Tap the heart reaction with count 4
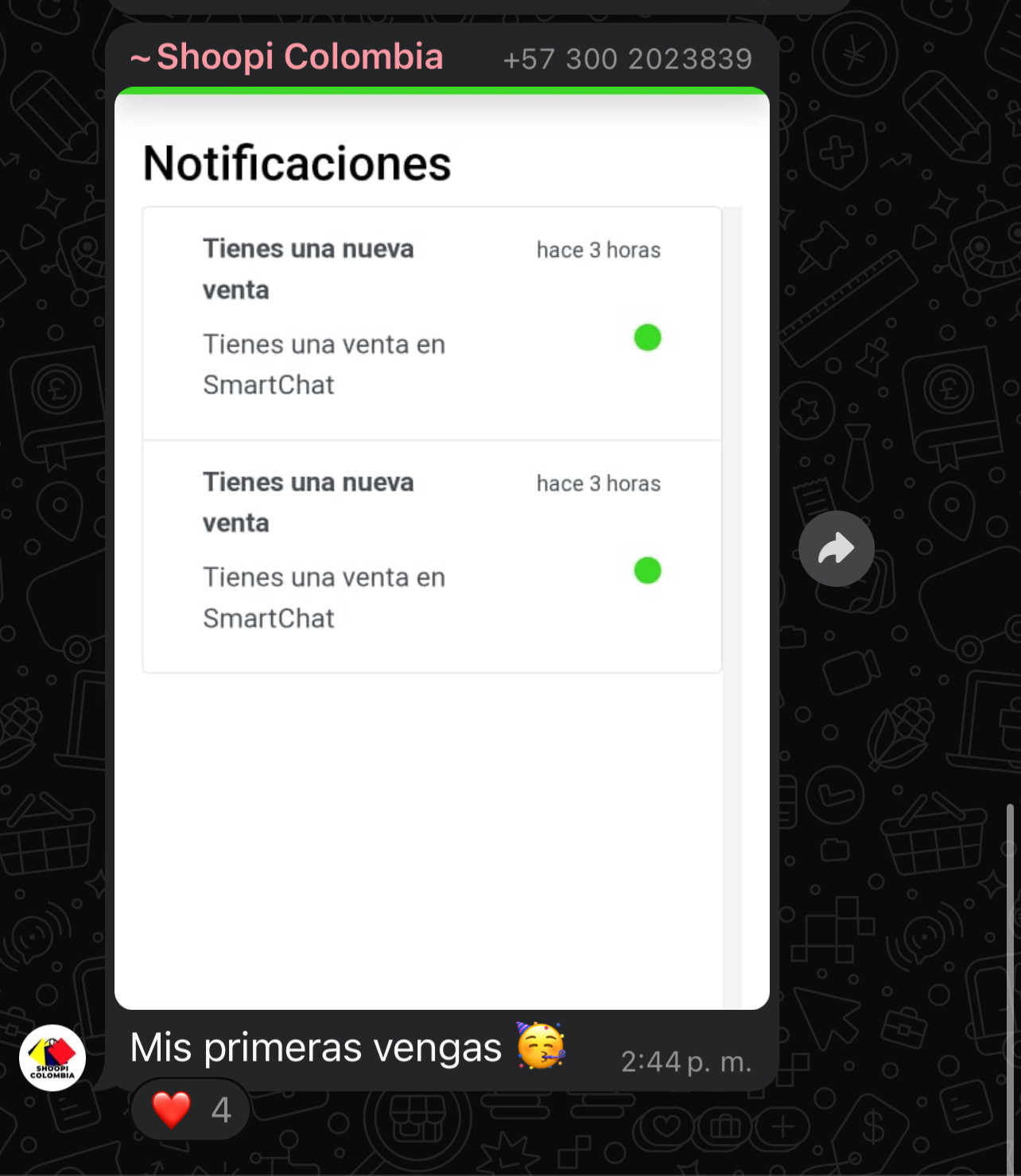The width and height of the screenshot is (1021, 1176). 190,1109
